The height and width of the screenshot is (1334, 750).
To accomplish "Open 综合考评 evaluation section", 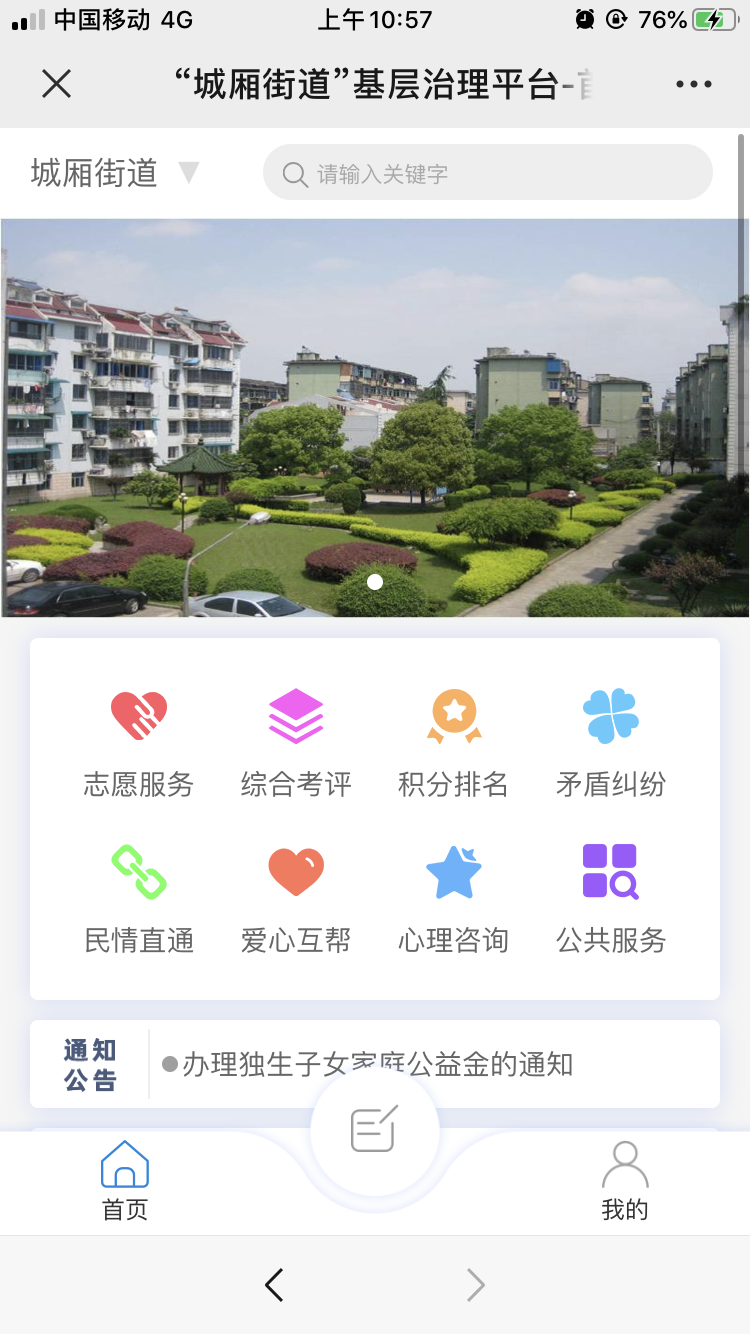I will click(296, 742).
